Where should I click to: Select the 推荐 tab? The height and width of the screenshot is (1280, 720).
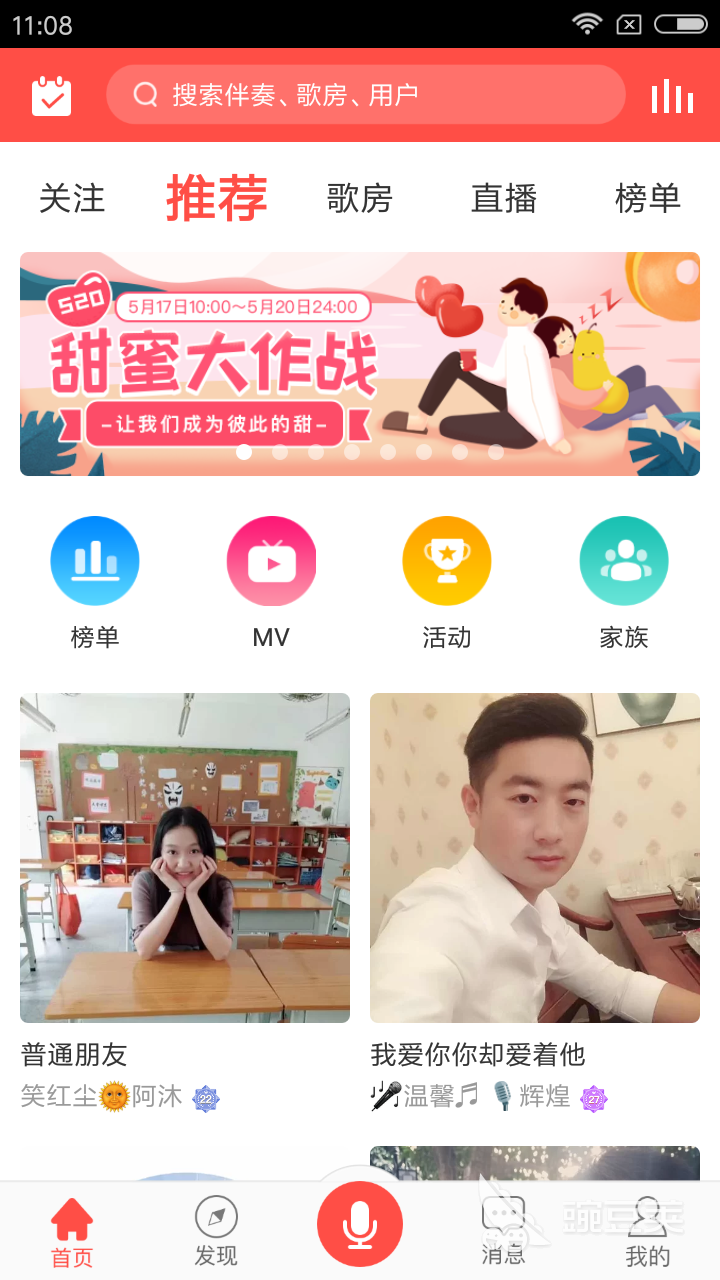(x=217, y=198)
